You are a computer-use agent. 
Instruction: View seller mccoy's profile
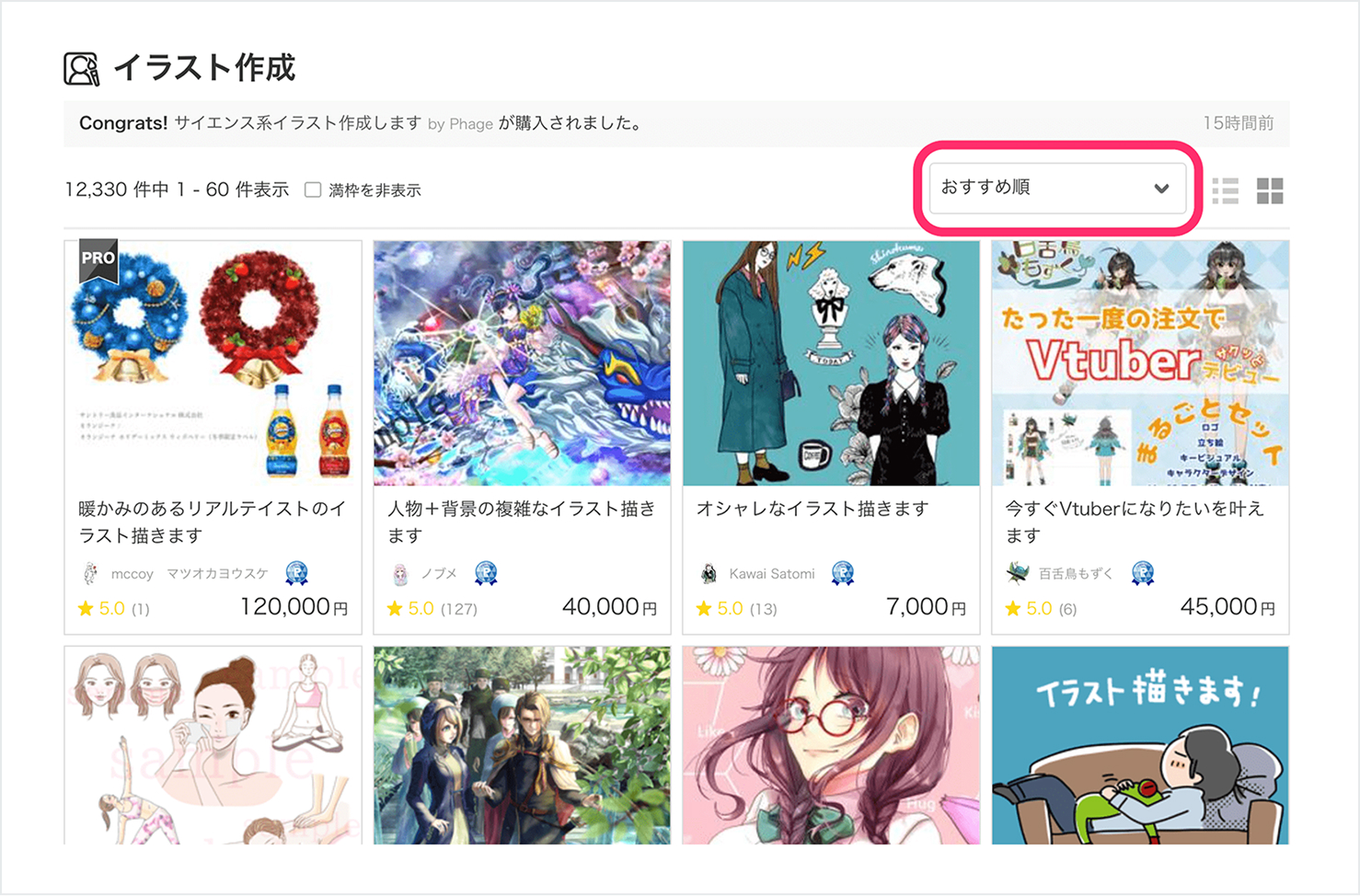pyautogui.click(x=132, y=574)
